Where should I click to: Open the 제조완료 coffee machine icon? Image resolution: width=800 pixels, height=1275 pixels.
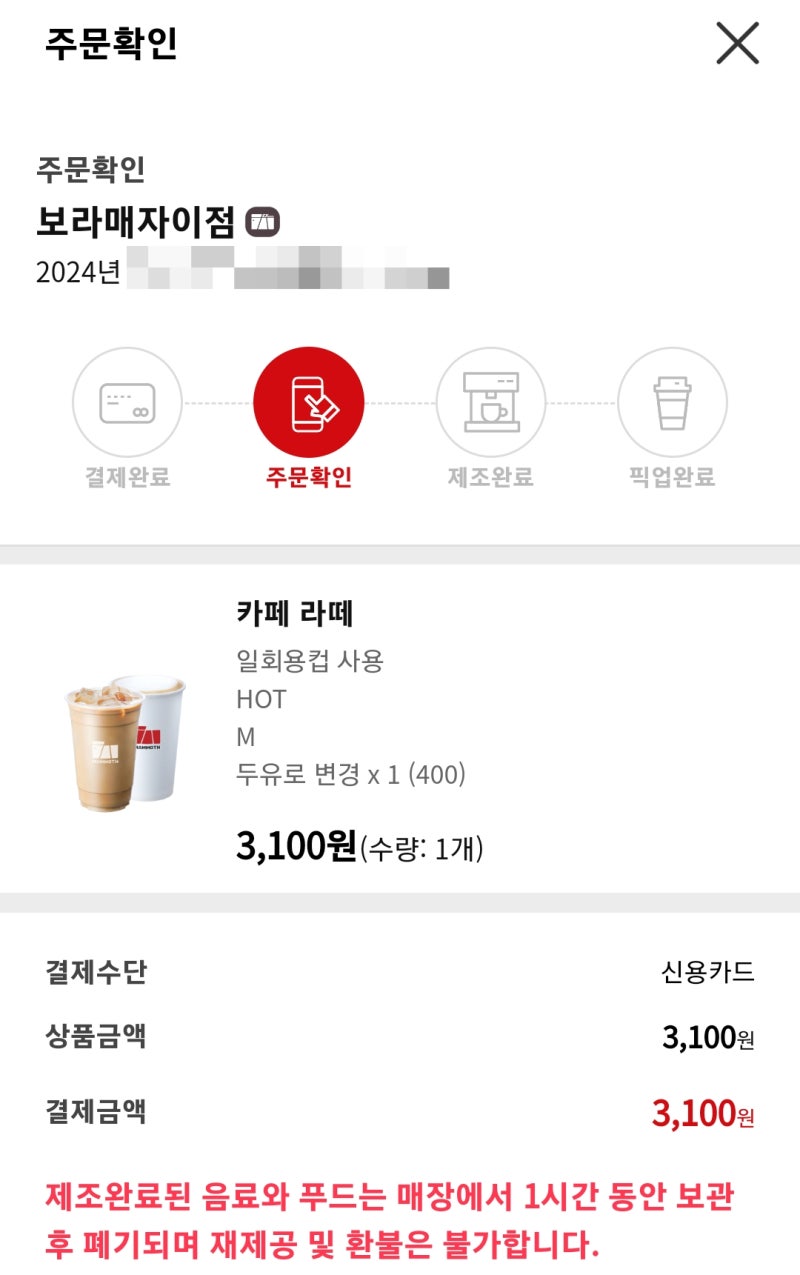tap(489, 403)
